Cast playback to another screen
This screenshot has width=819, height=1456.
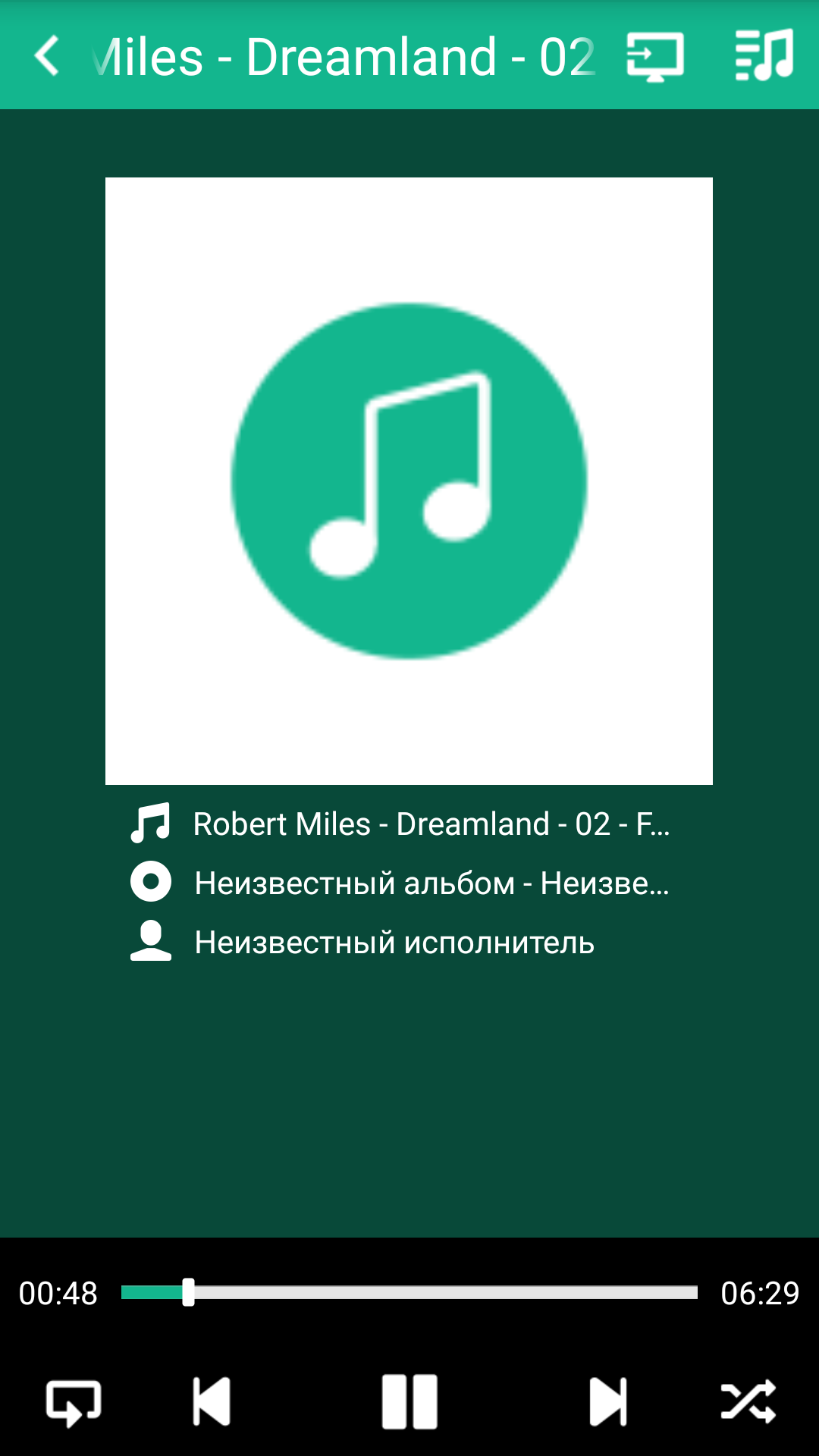655,56
